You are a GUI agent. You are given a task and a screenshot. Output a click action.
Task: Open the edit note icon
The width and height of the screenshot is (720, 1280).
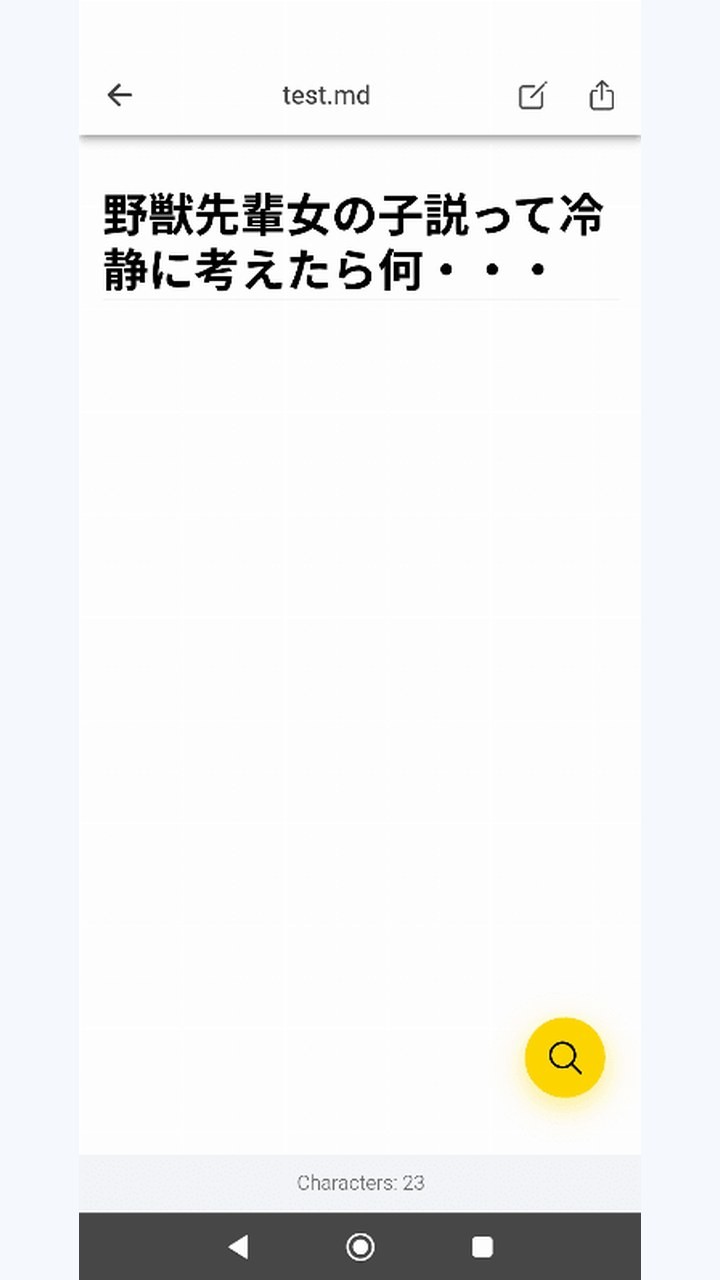(x=532, y=95)
